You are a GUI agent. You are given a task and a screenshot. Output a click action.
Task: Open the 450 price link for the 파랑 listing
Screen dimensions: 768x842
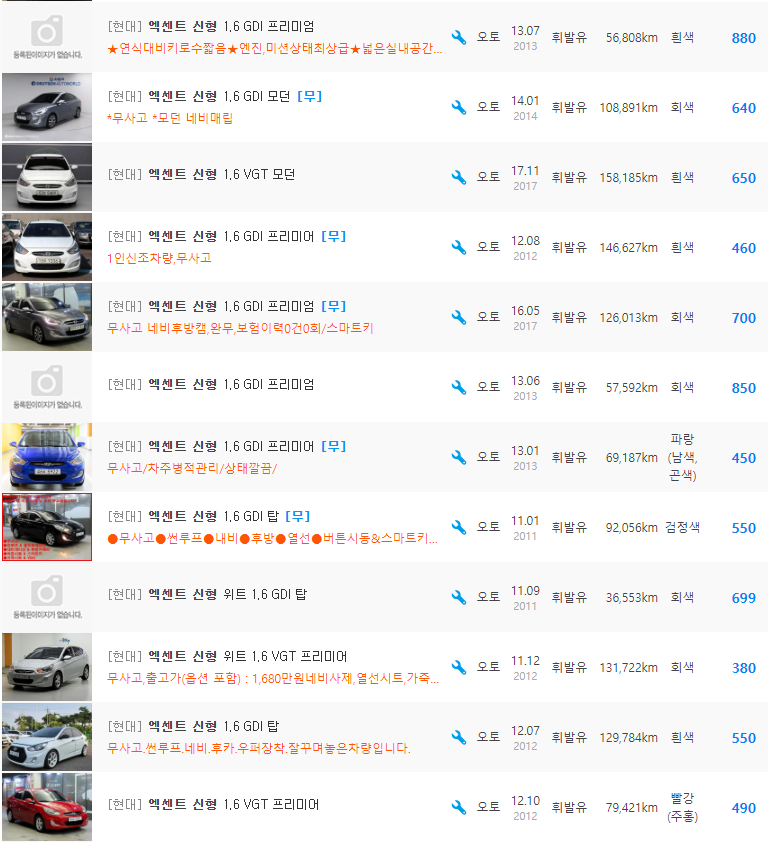tap(743, 457)
